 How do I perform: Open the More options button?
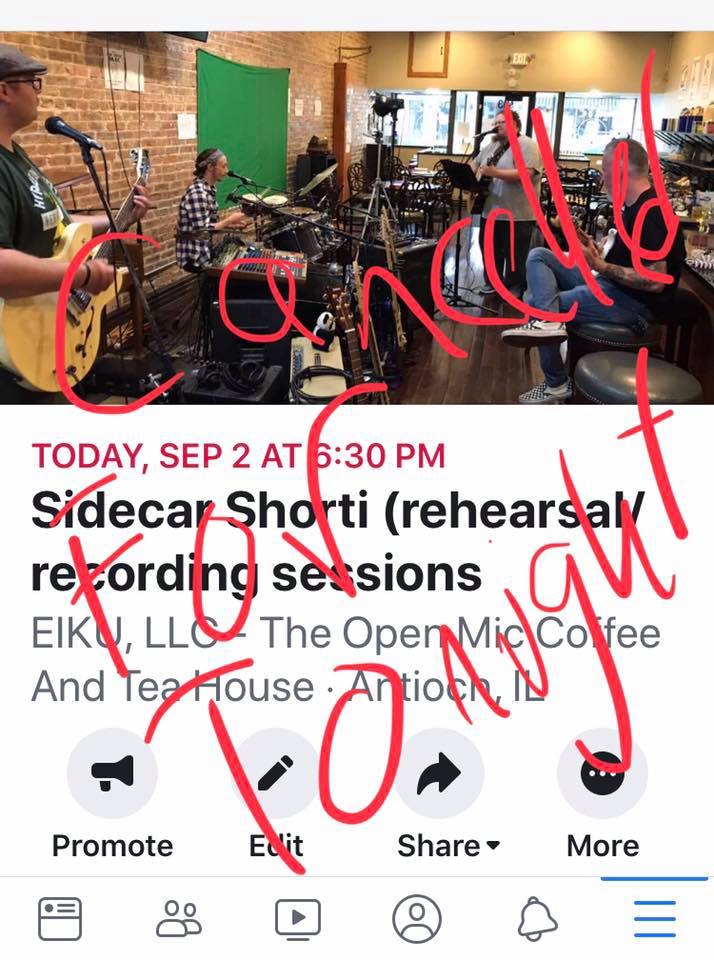click(x=602, y=773)
